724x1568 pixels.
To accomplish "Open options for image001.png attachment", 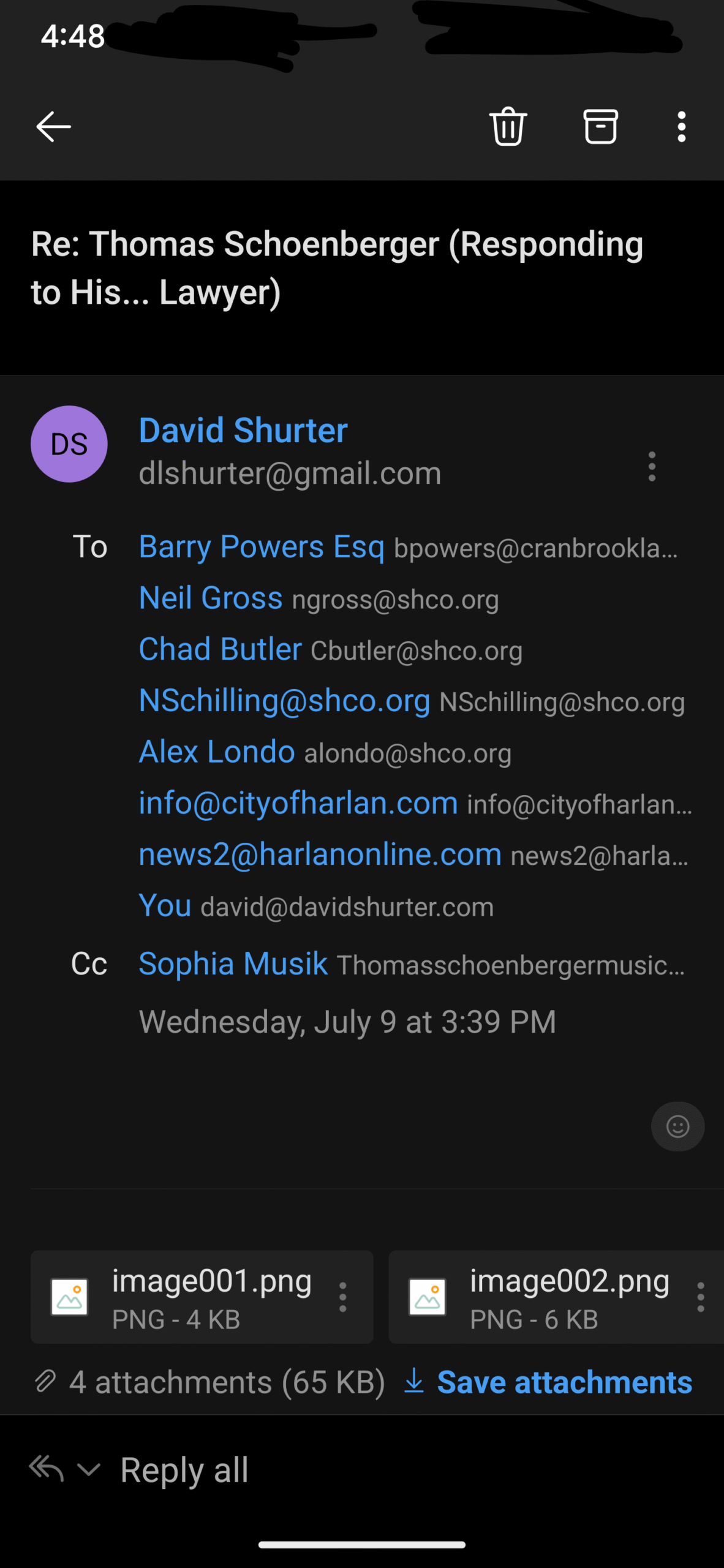I will pyautogui.click(x=343, y=1297).
